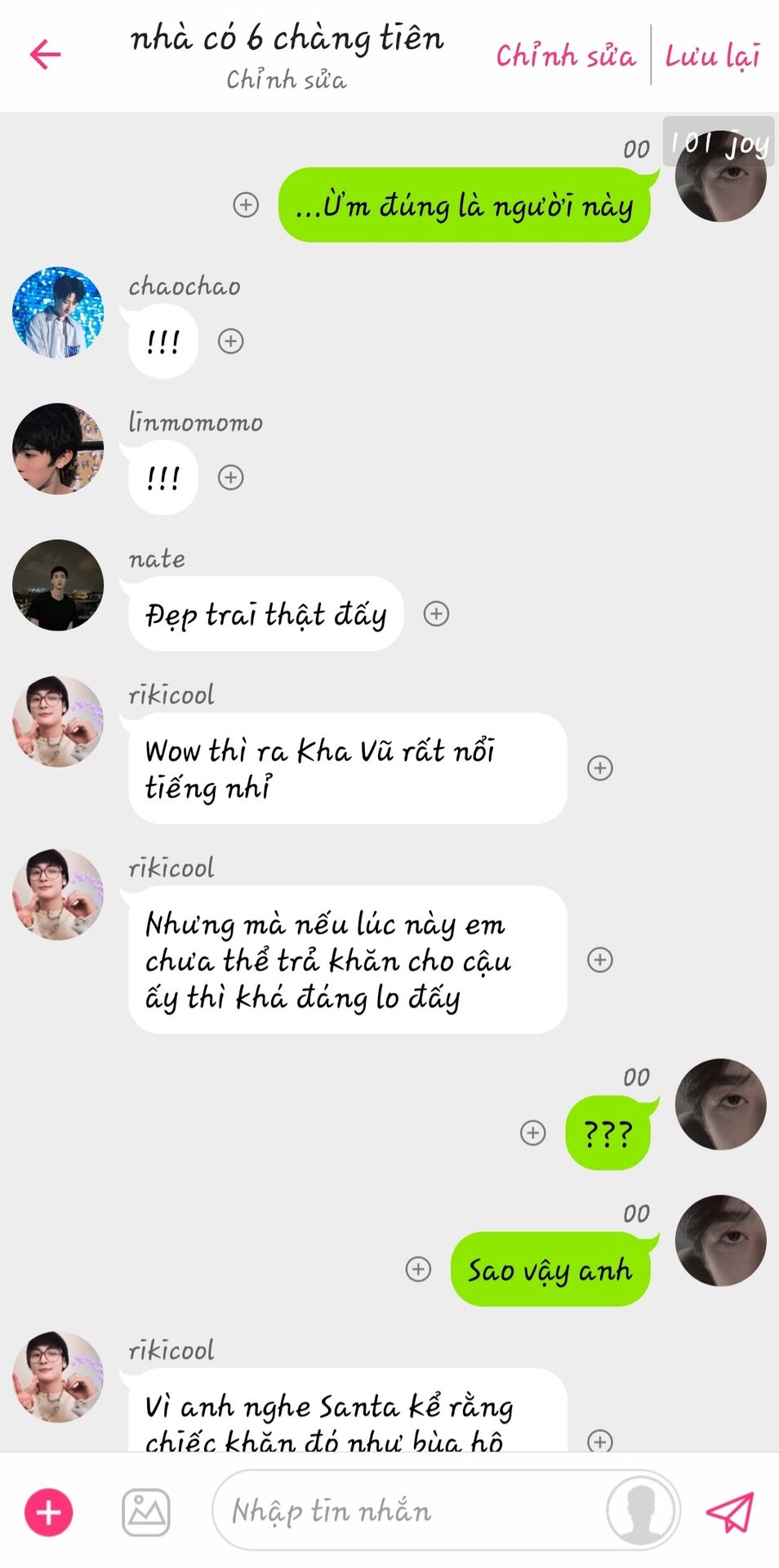Screen dimensions: 779x1568
Task: Tap plus icon next to 'Đẹp trai thật đấy'
Action: [437, 613]
